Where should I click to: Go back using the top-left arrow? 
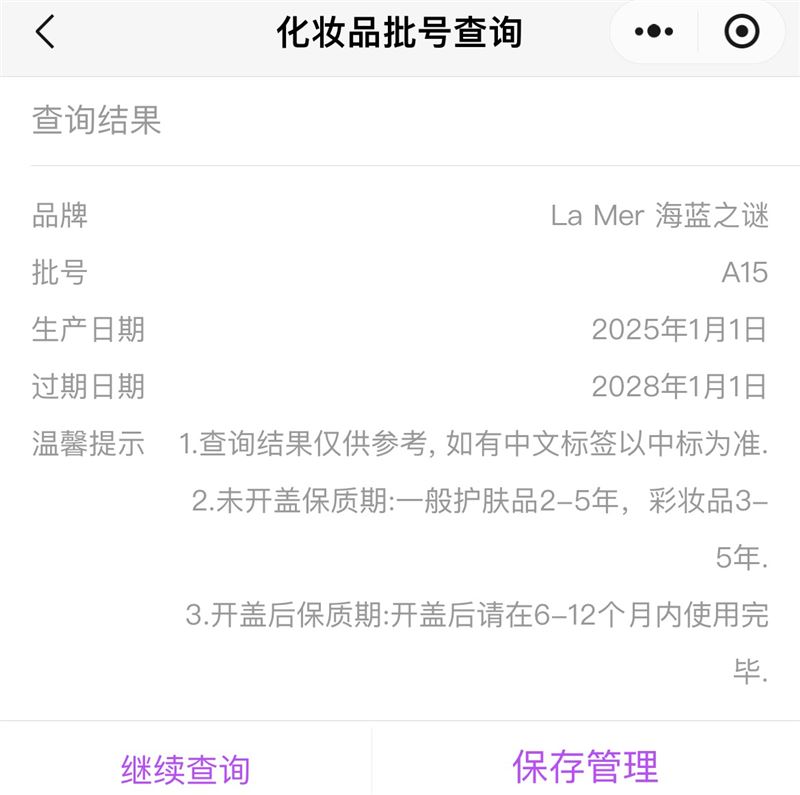(45, 33)
